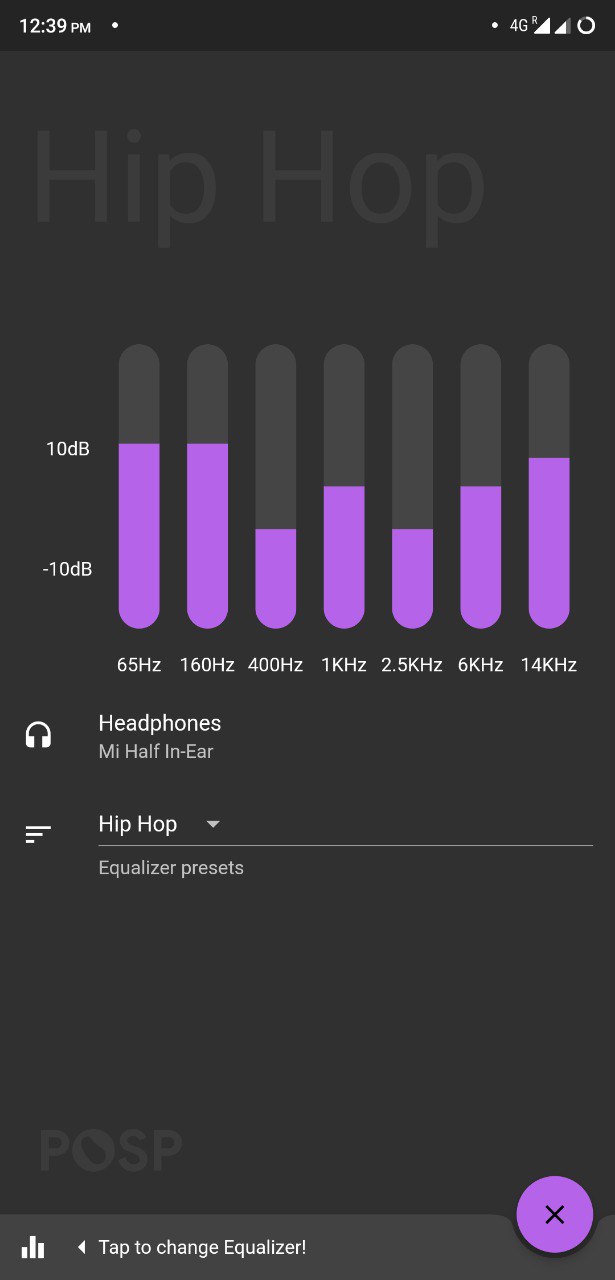Image resolution: width=615 pixels, height=1280 pixels.
Task: Select the Headphones Mi Half In-Ear row
Action: coord(307,736)
